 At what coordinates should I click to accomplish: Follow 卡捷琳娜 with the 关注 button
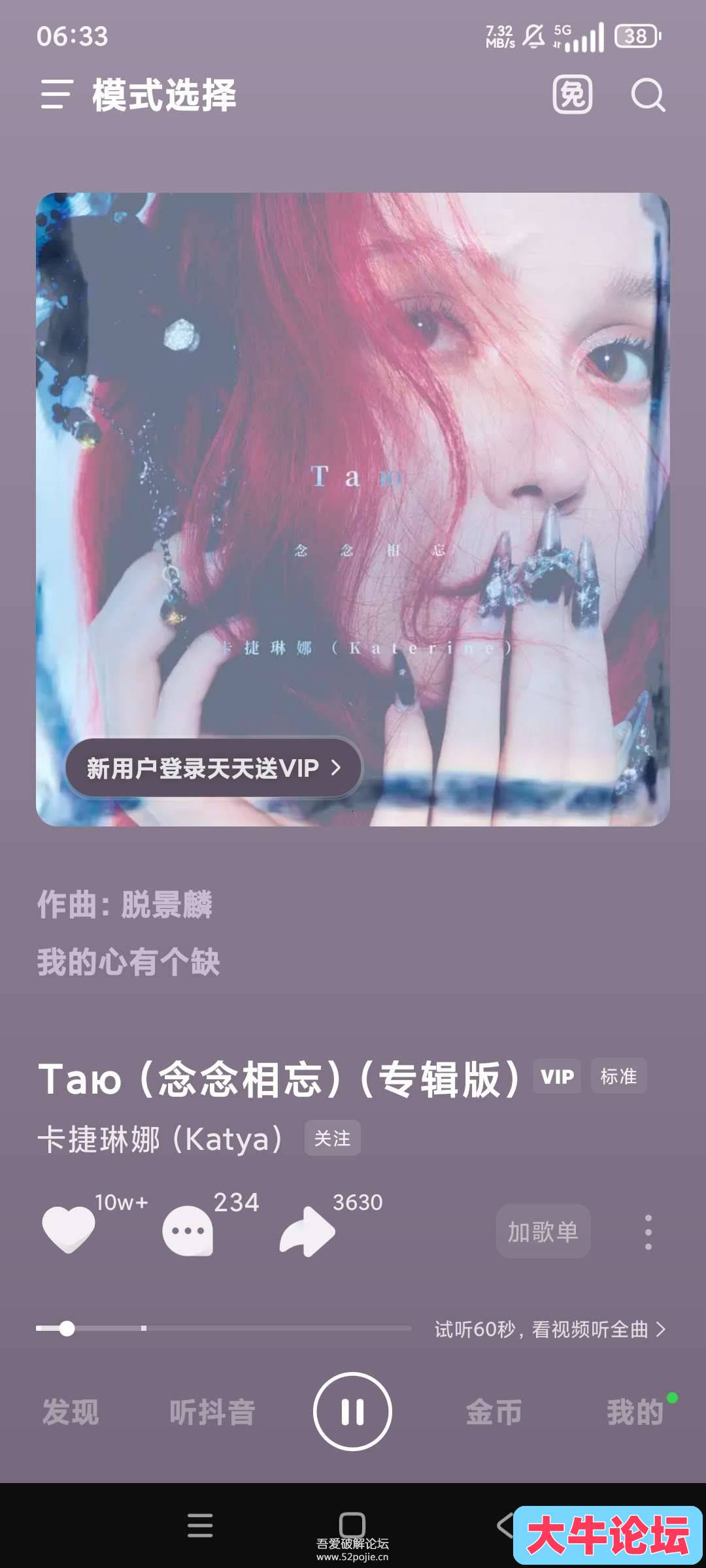click(x=332, y=1139)
